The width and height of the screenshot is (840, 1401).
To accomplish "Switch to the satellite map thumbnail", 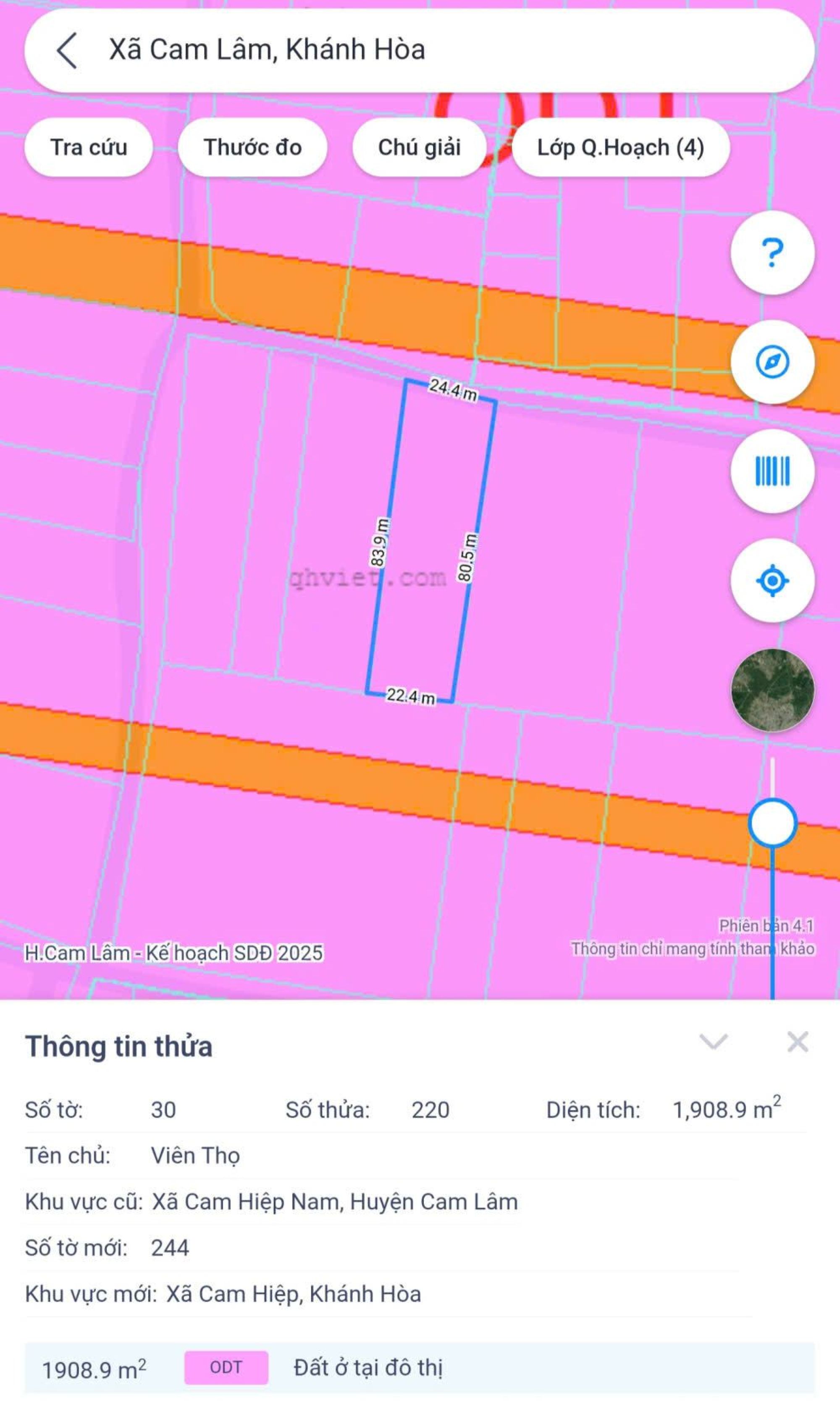I will click(x=772, y=690).
